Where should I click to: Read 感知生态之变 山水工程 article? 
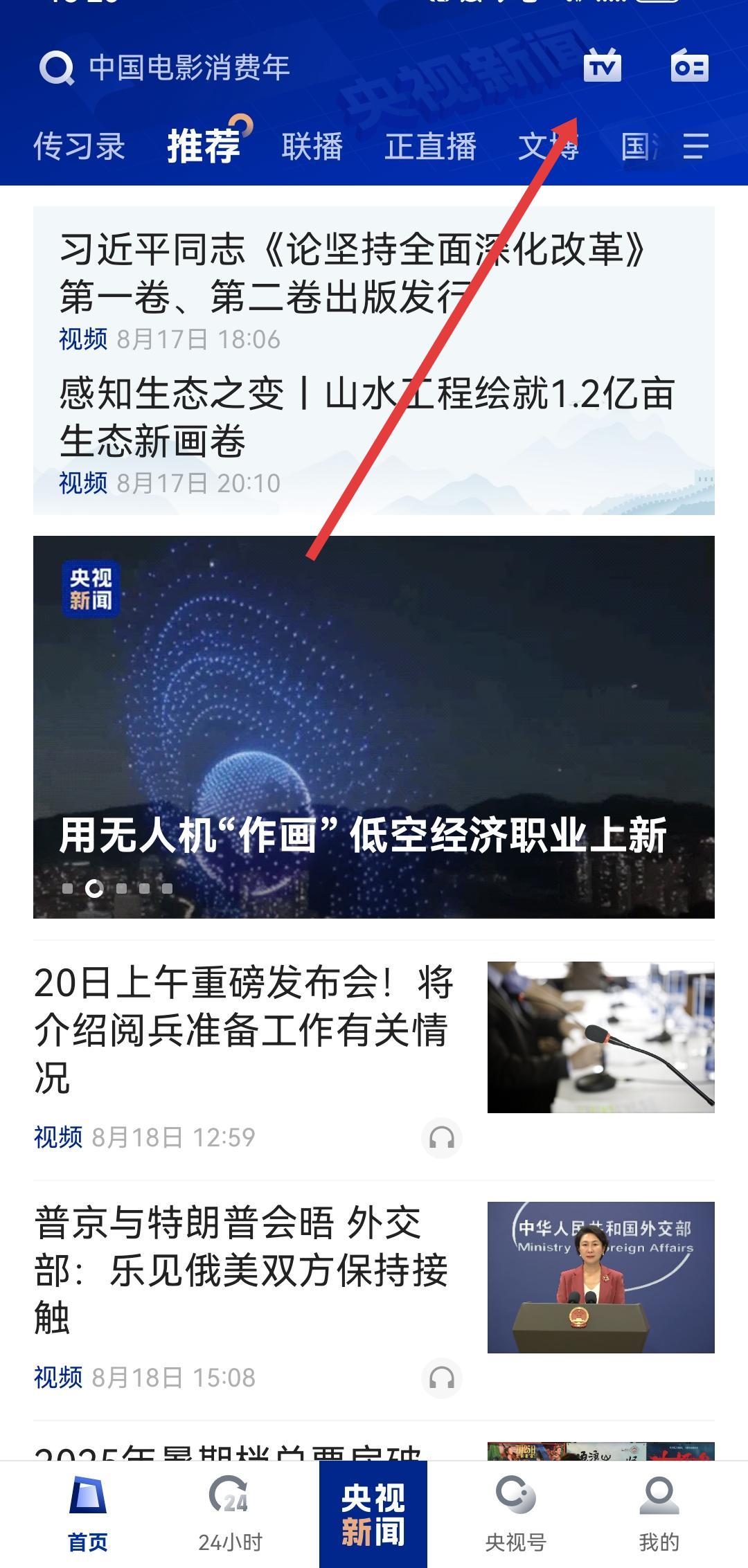pyautogui.click(x=367, y=417)
